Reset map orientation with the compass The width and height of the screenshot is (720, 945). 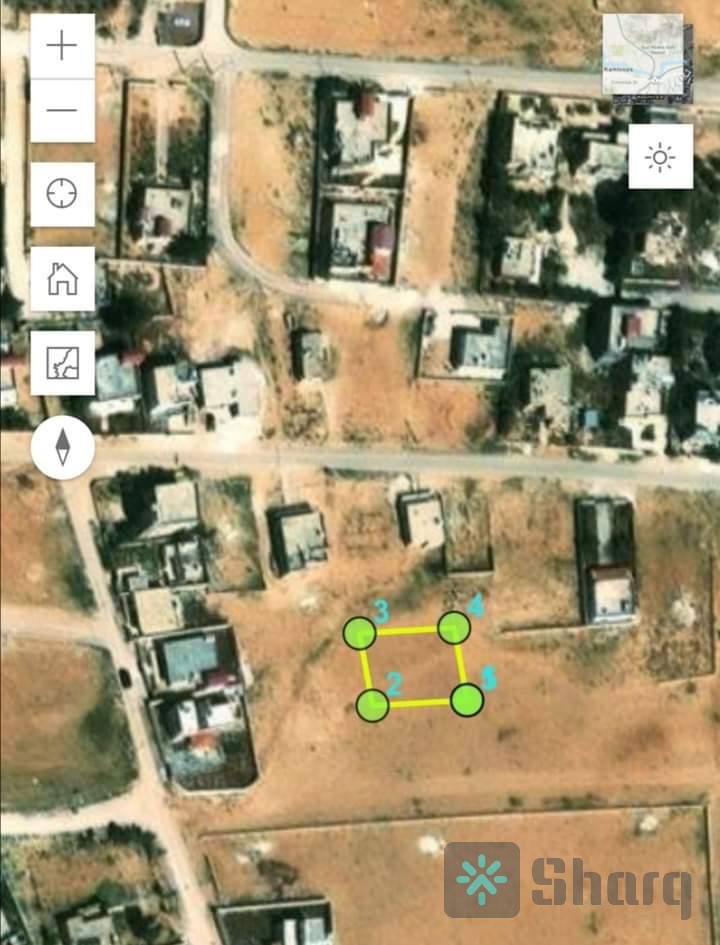tap(62, 447)
